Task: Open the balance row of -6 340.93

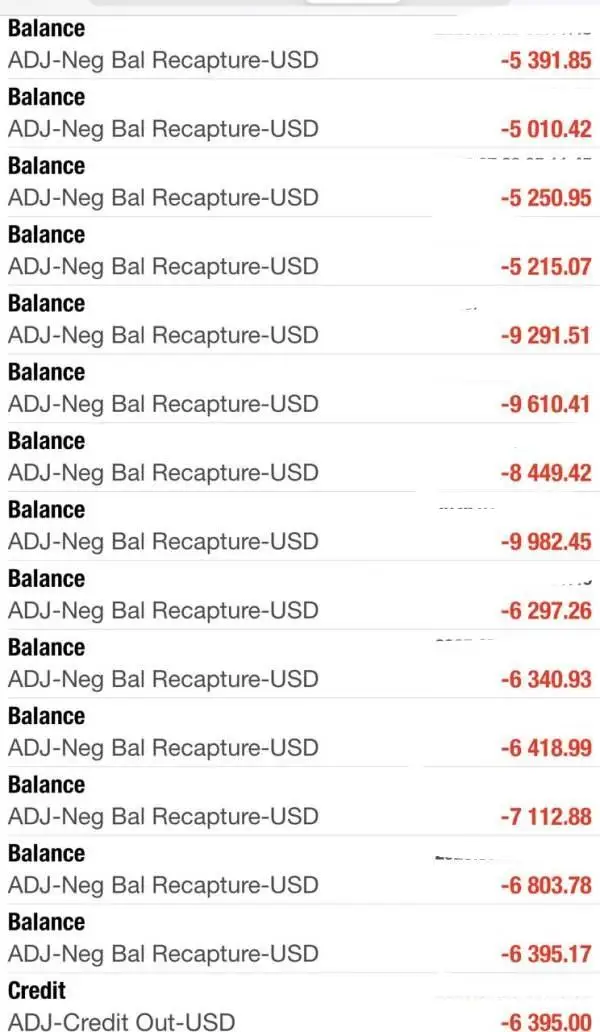Action: pyautogui.click(x=300, y=665)
